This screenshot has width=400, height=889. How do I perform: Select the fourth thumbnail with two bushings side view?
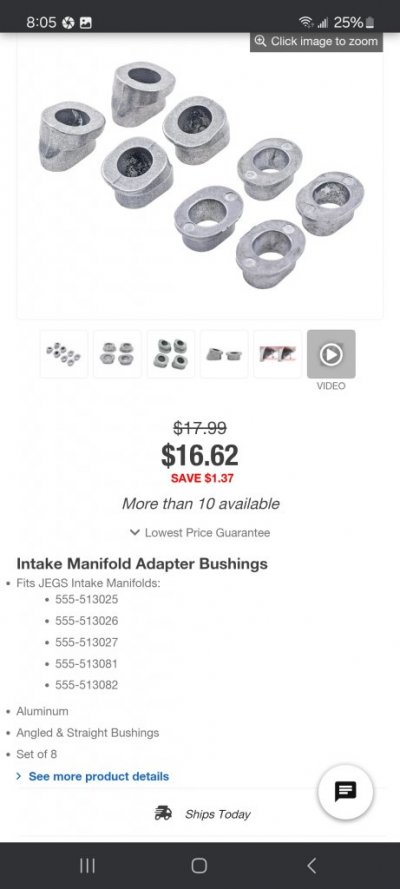coord(224,354)
